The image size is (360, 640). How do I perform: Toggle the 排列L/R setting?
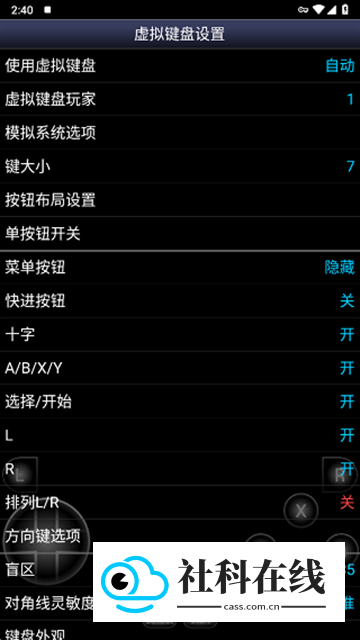pyautogui.click(x=180, y=502)
